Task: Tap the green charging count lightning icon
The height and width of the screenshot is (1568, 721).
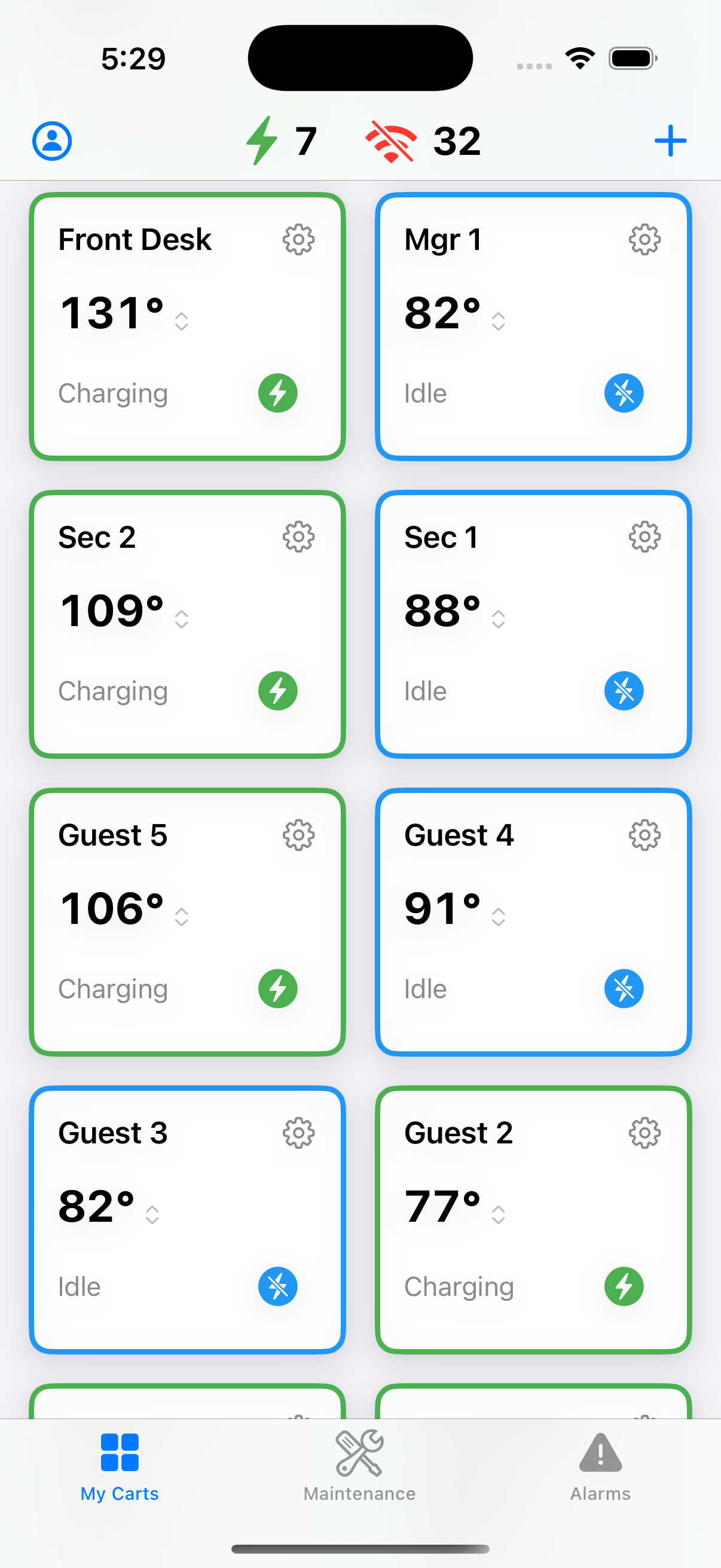Action: [x=261, y=141]
